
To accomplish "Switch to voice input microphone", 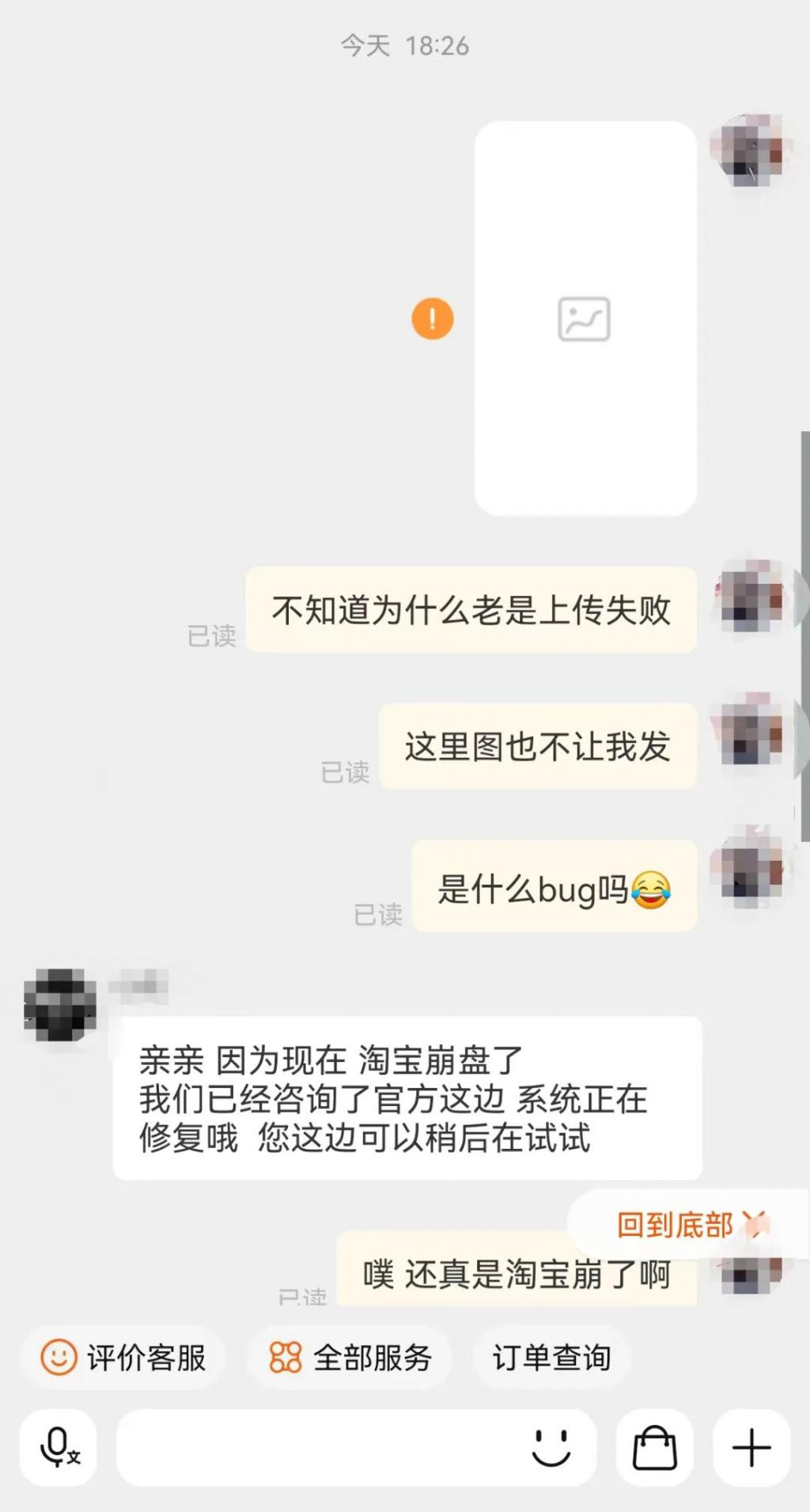I will coord(59,1448).
